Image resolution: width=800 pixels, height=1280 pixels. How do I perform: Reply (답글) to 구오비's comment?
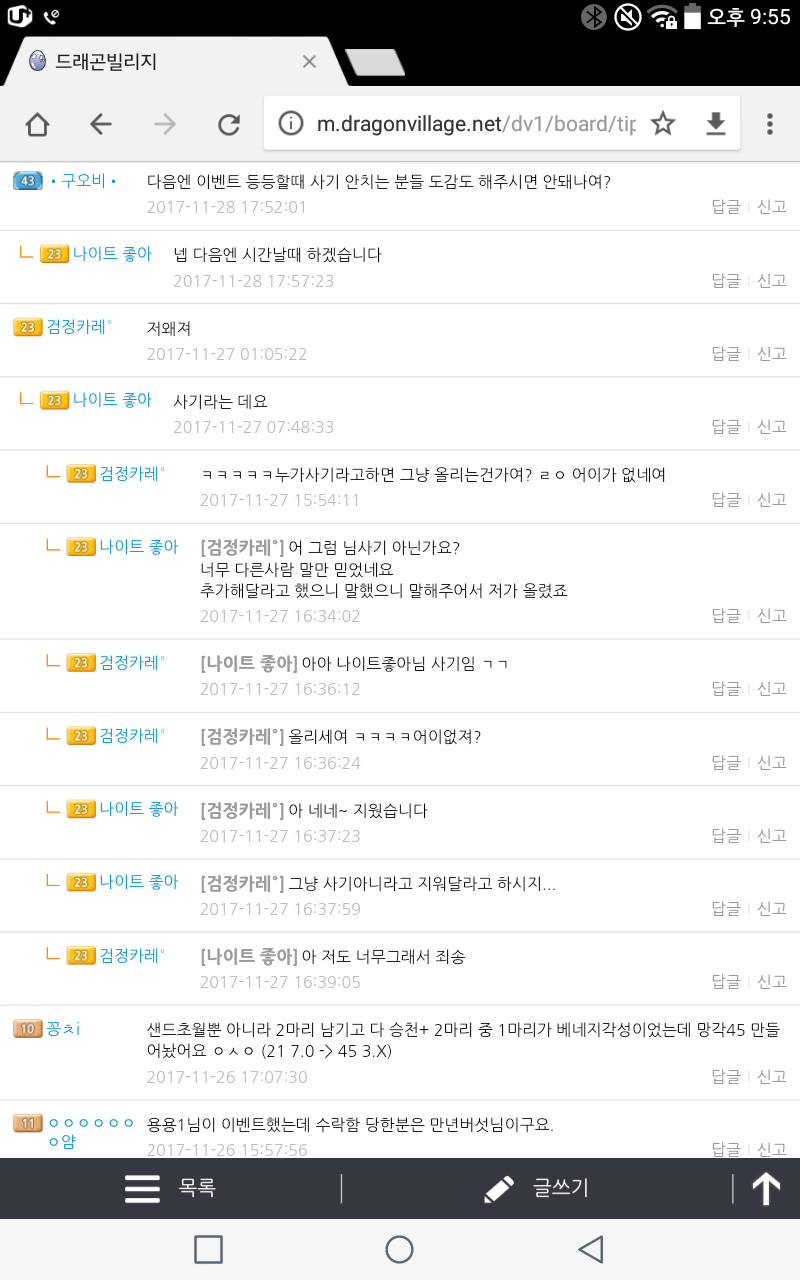[725, 207]
